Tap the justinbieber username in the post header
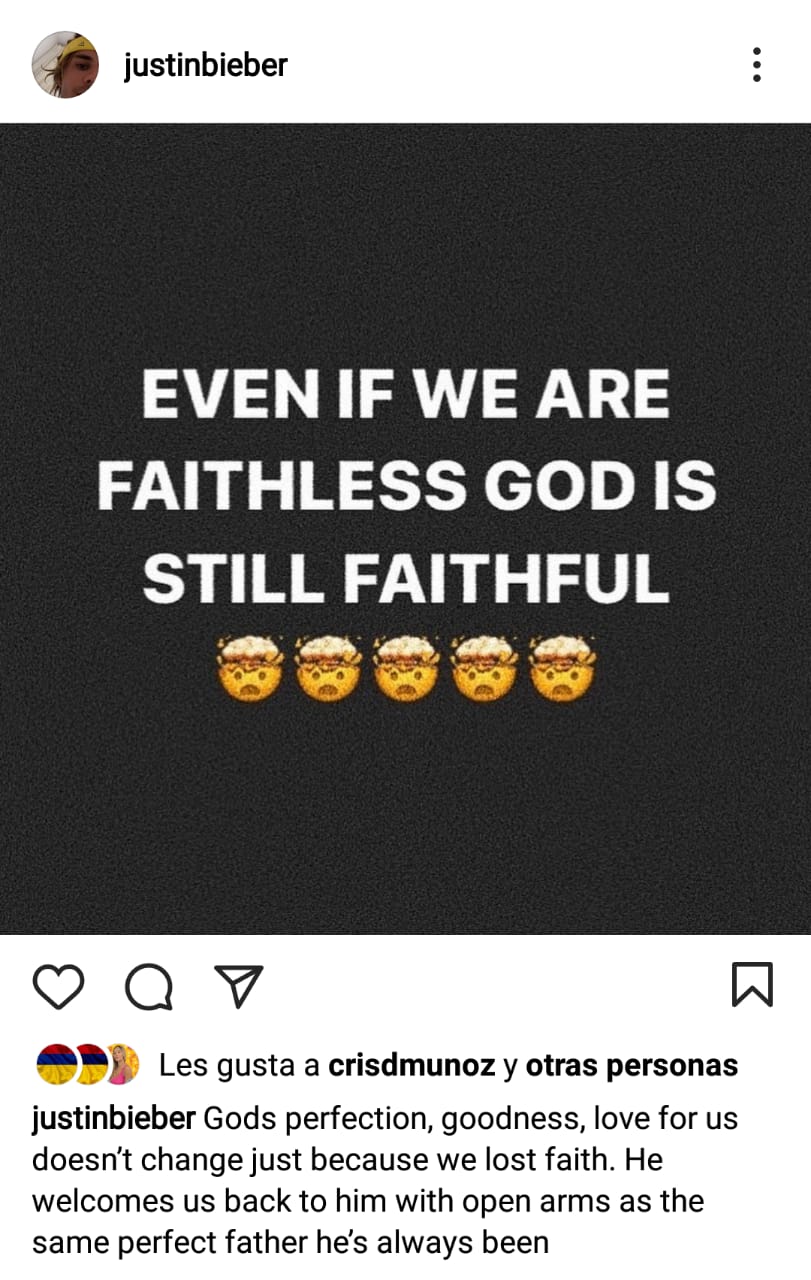Image resolution: width=811 pixels, height=1280 pixels. 205,66
